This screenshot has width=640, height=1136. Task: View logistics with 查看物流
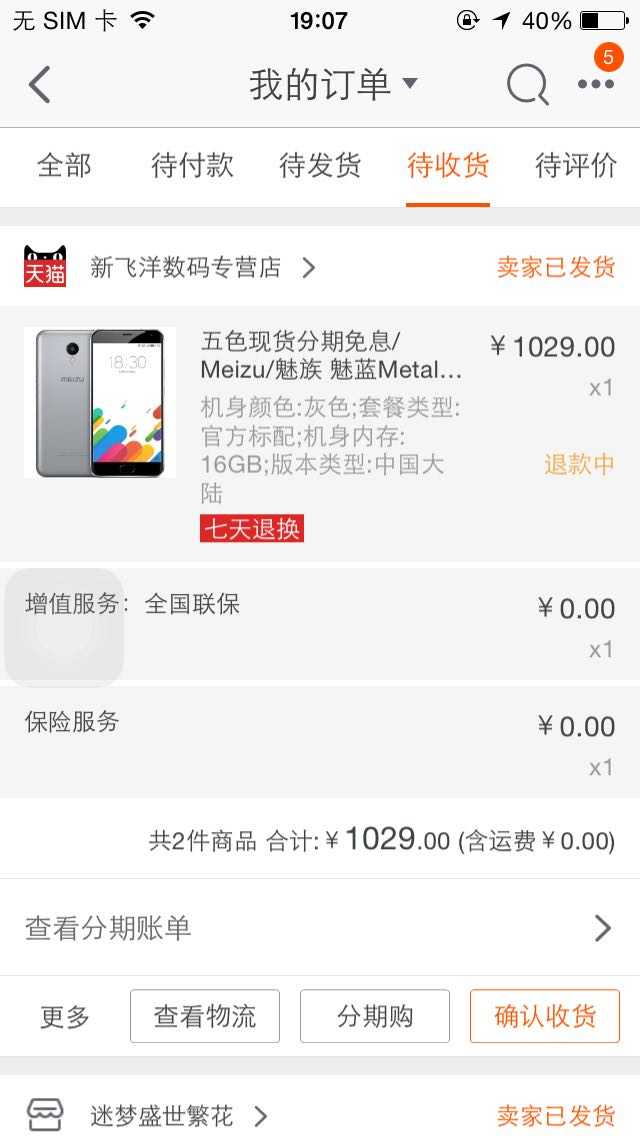[205, 1017]
